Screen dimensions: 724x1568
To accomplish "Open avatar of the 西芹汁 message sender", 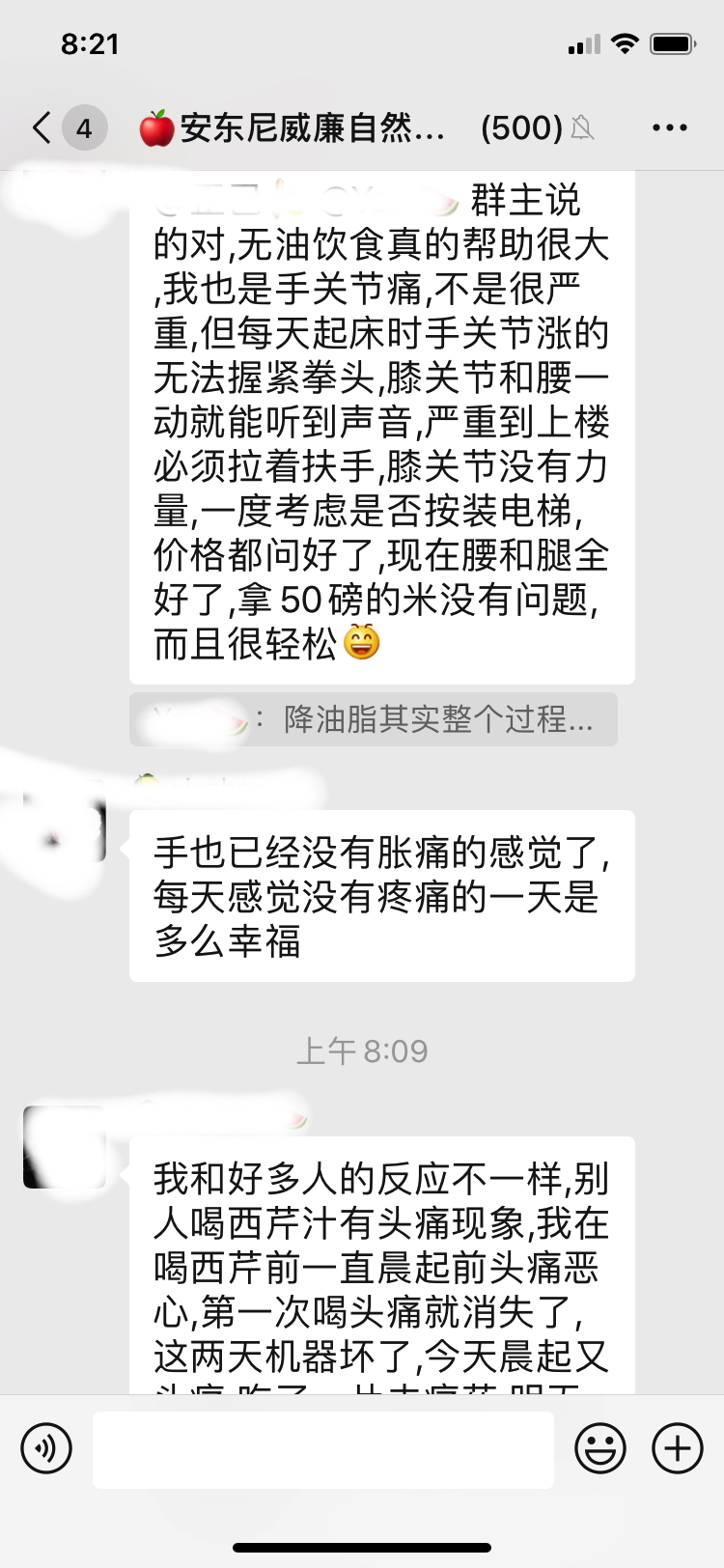I will (x=65, y=1146).
